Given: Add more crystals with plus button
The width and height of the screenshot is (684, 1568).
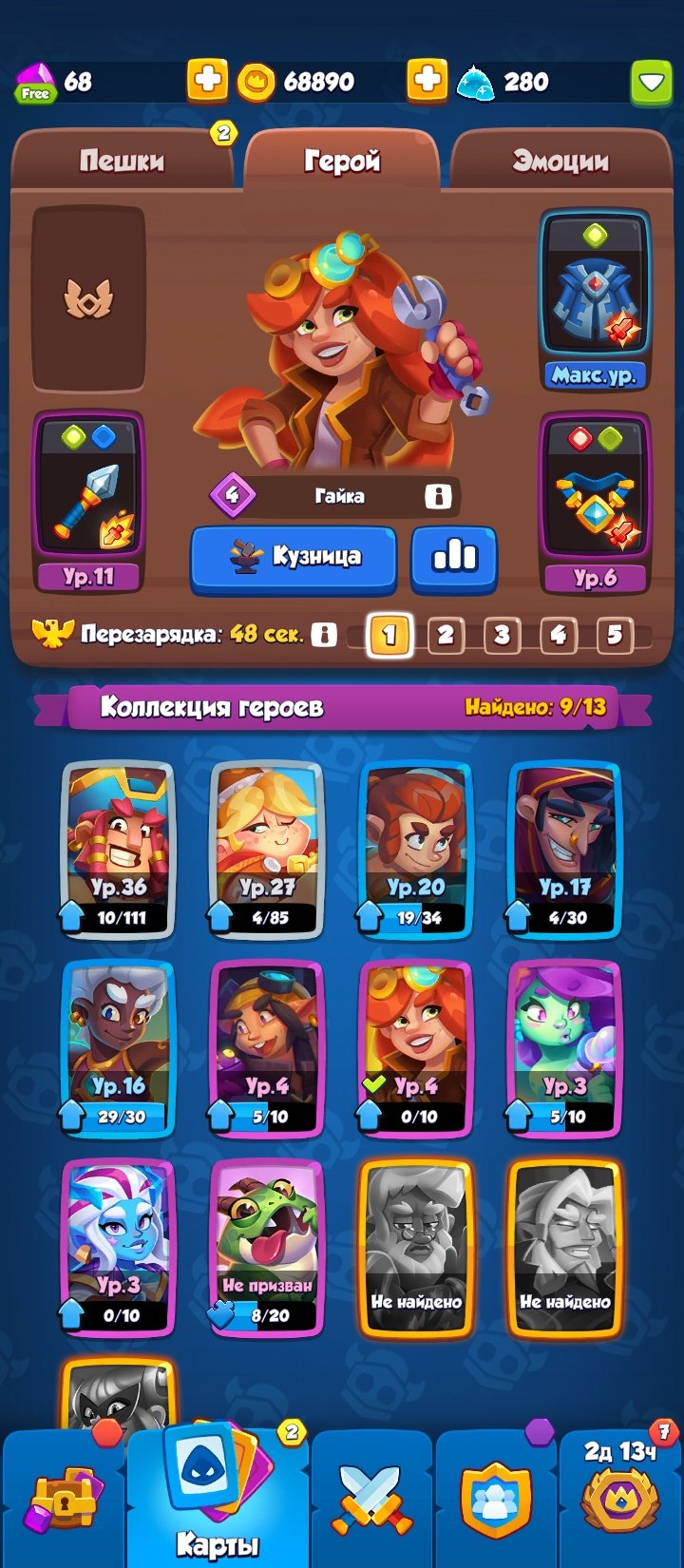Looking at the screenshot, I should click(427, 80).
